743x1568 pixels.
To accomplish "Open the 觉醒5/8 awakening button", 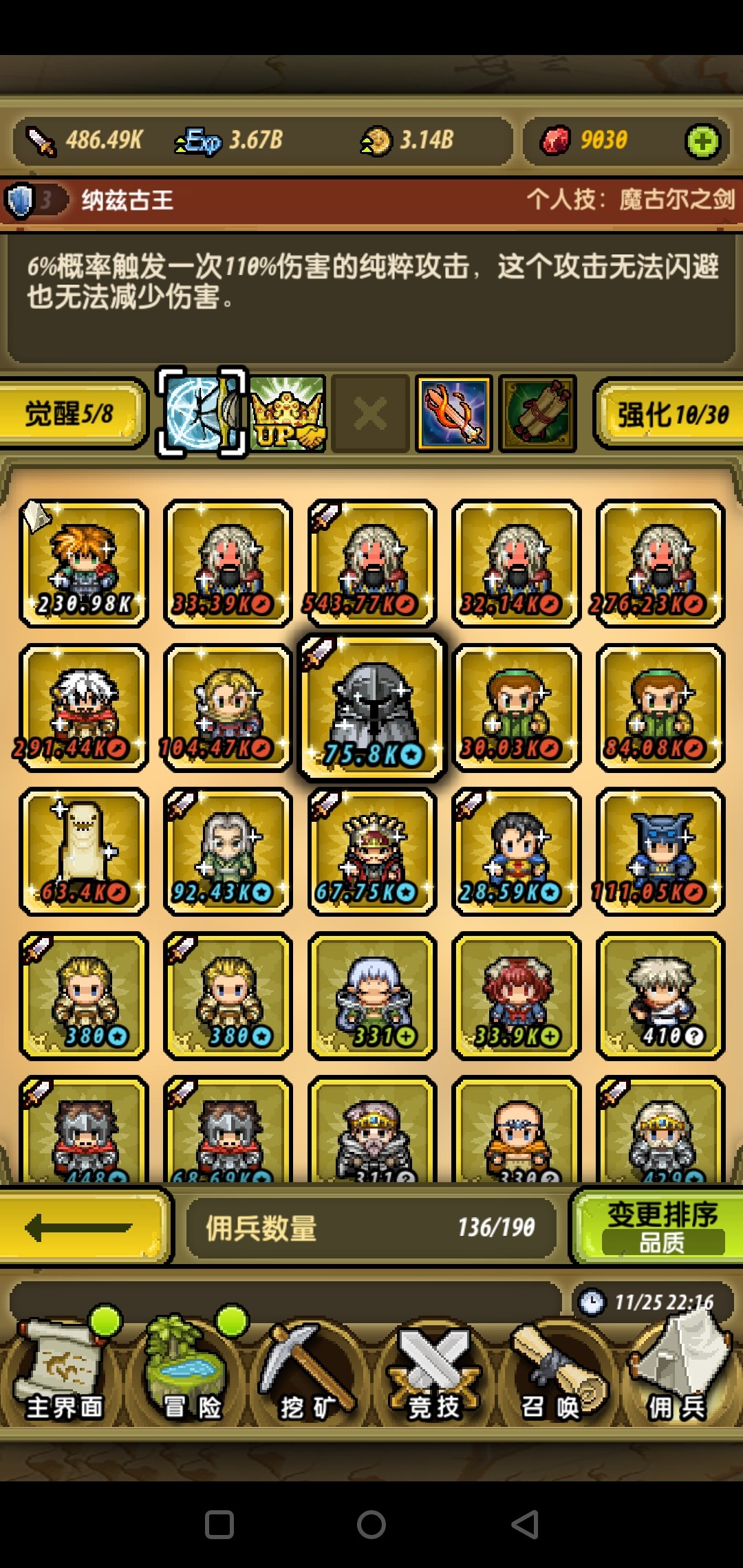I will 72,413.
